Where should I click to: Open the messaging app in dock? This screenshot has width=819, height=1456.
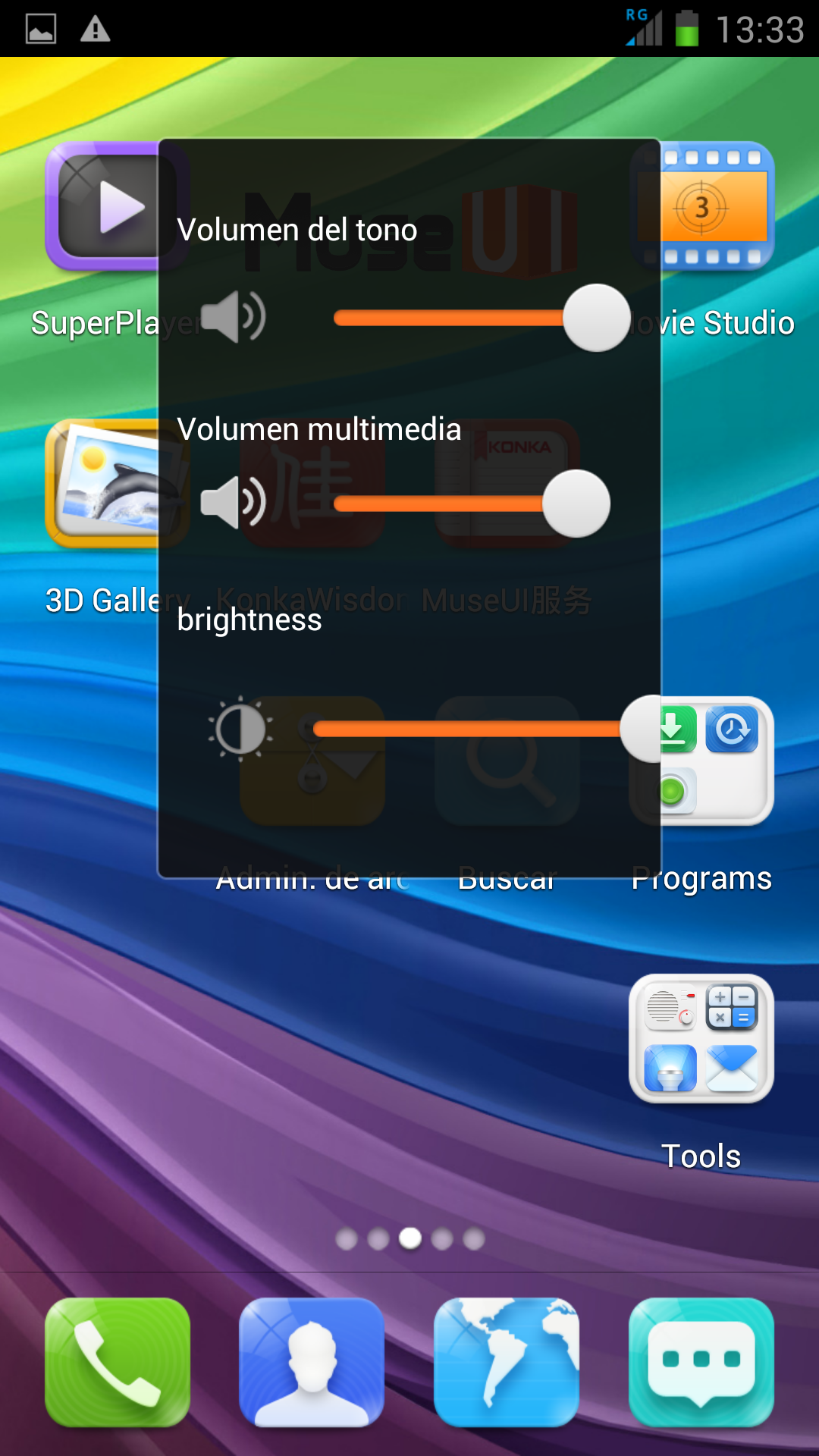click(x=701, y=1363)
